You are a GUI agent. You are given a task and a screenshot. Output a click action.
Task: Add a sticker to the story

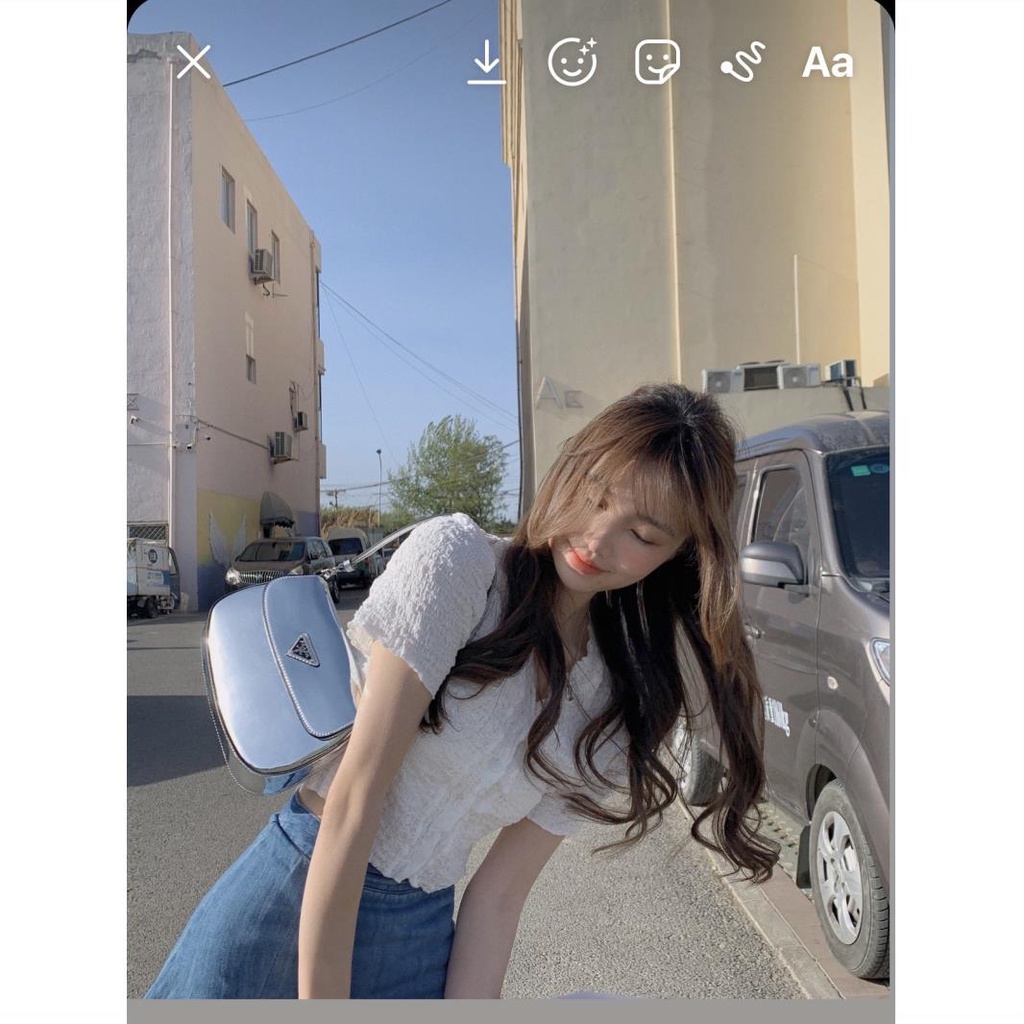pyautogui.click(x=657, y=62)
